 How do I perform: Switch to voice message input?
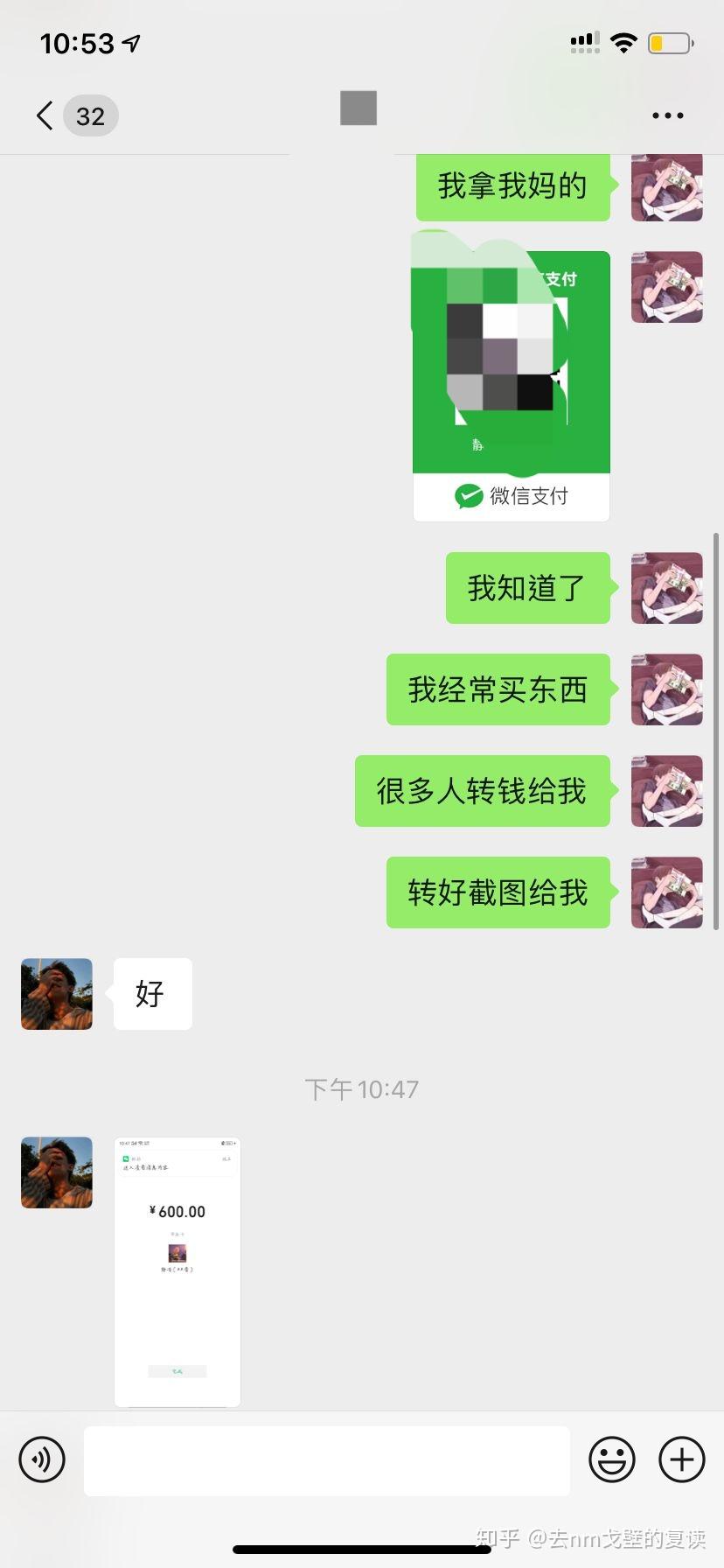(42, 1459)
